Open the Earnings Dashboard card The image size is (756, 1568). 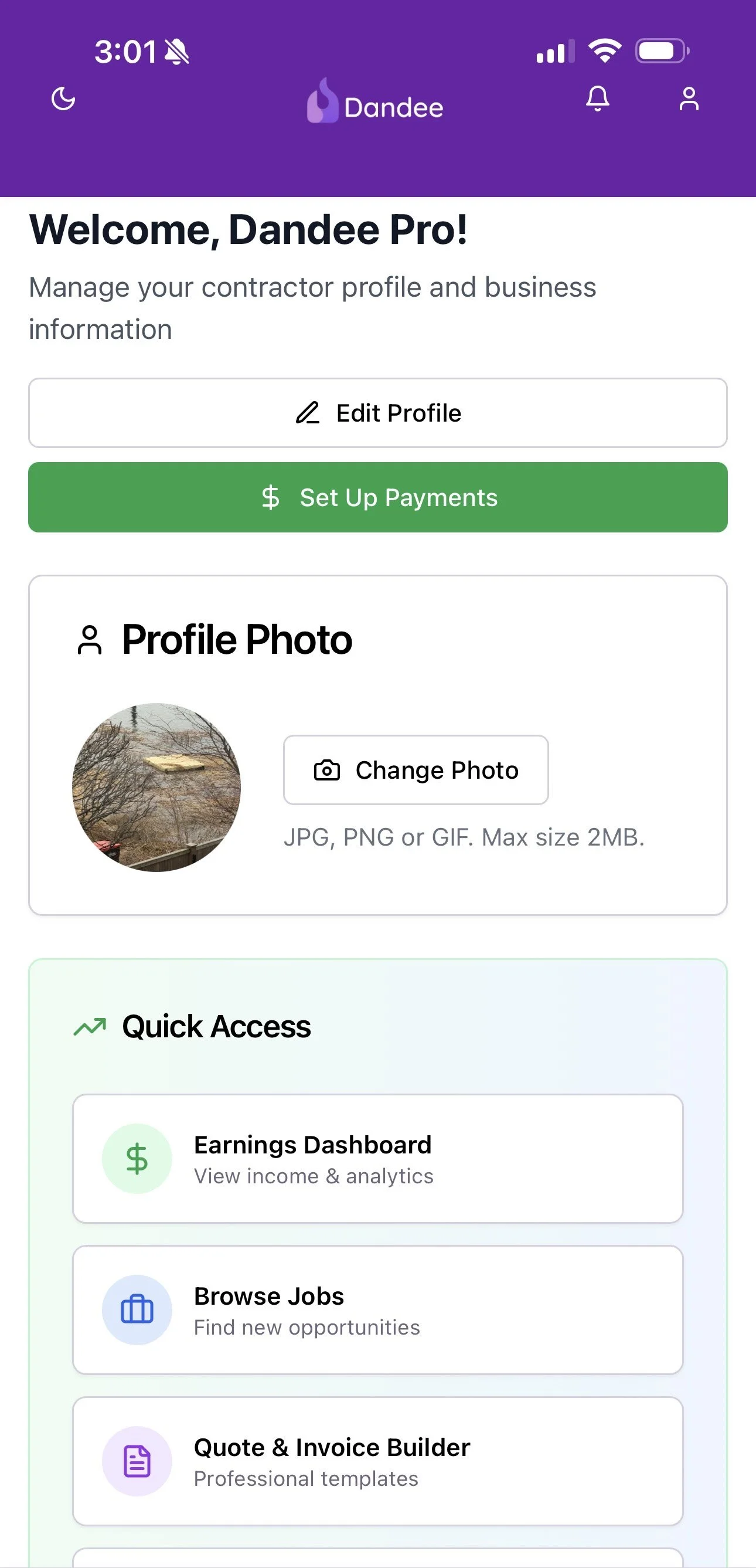pyautogui.click(x=377, y=1159)
